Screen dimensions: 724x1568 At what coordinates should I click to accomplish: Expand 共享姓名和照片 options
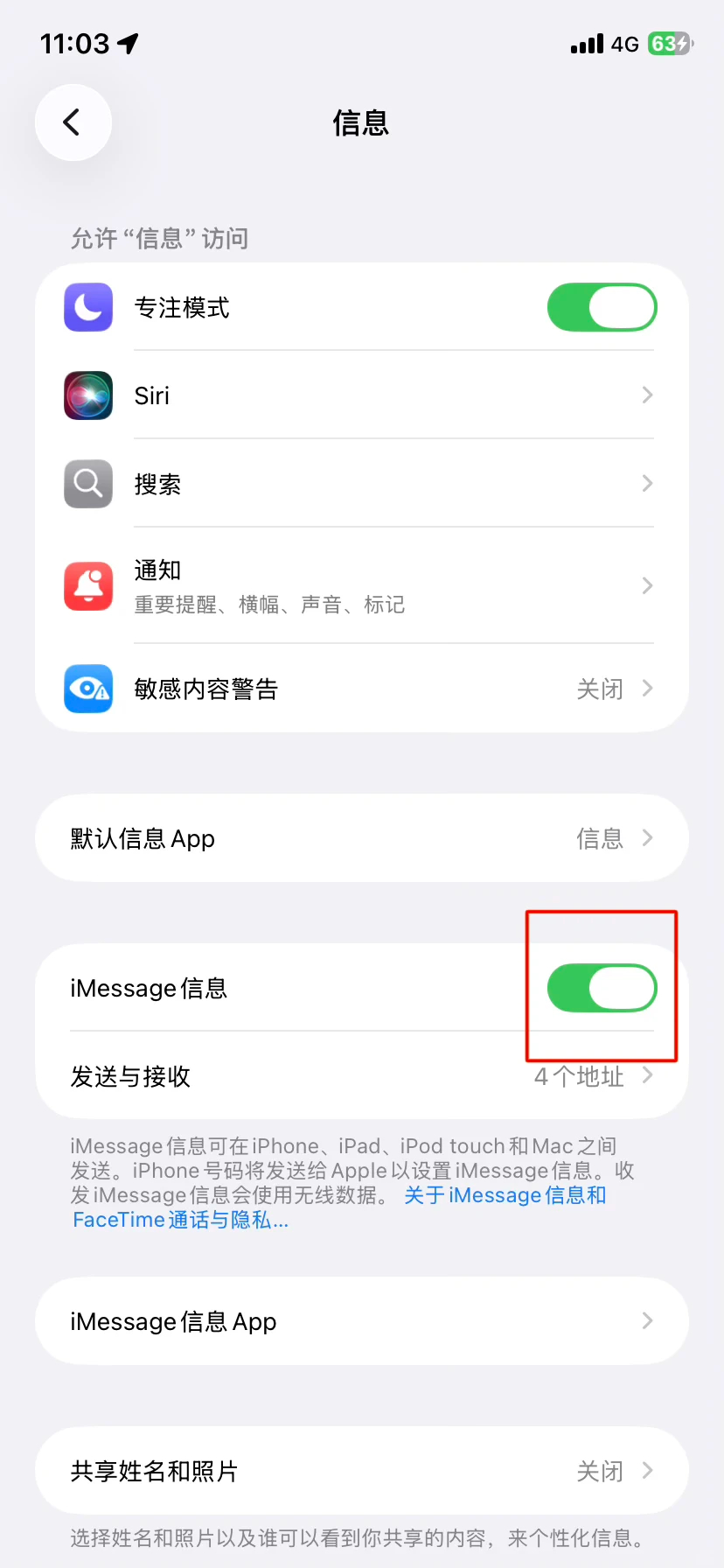point(362,1471)
